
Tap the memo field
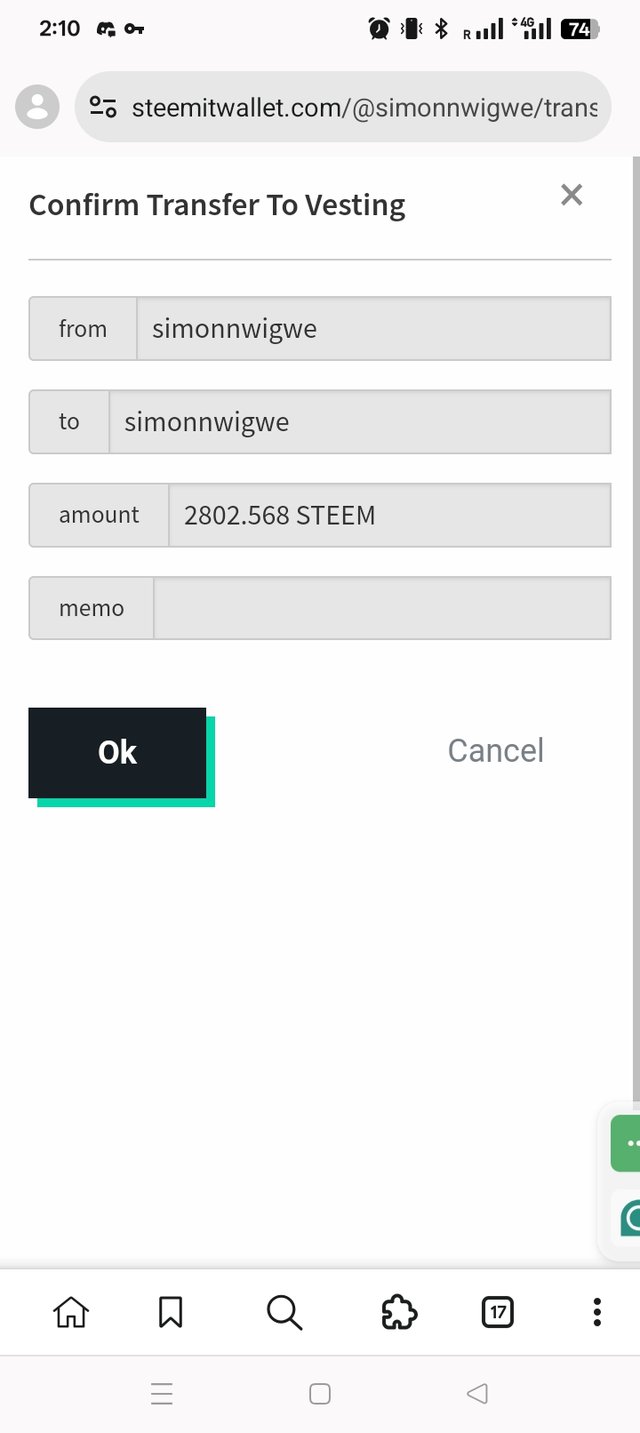coord(381,608)
